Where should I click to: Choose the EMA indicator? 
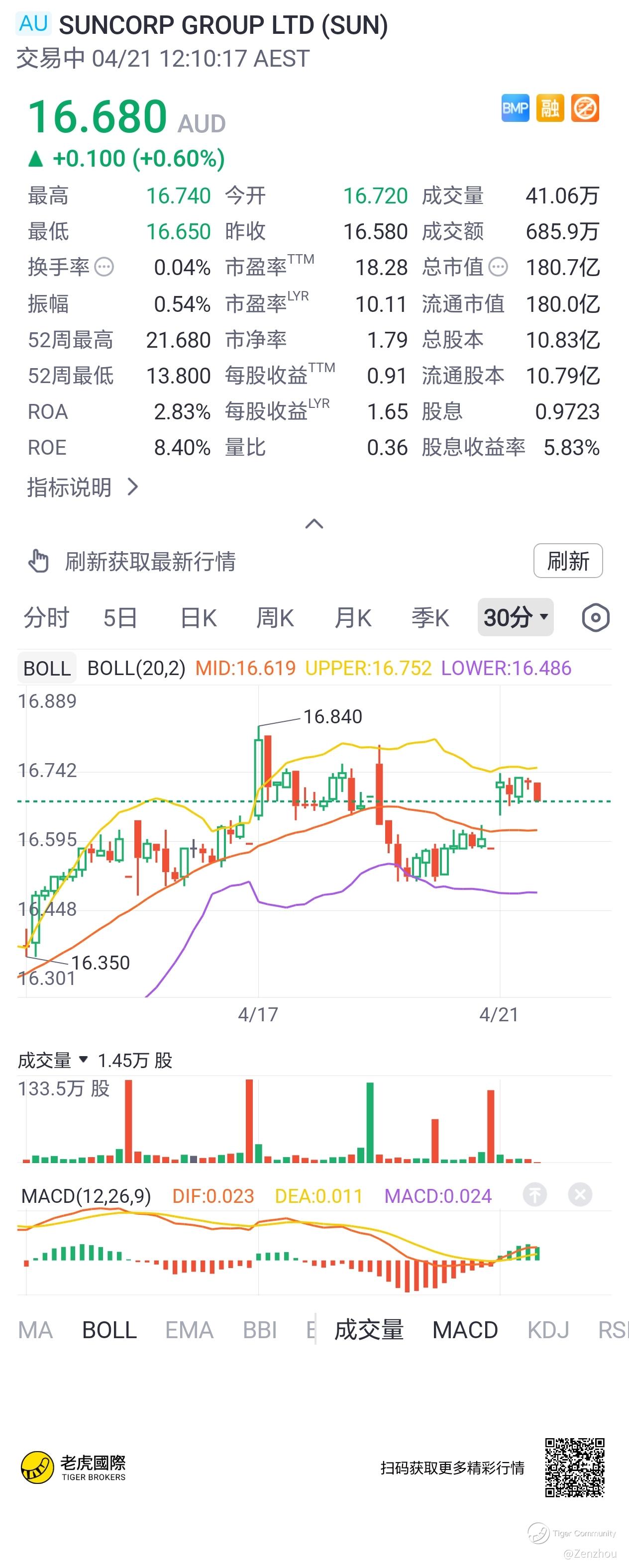coord(189,1330)
